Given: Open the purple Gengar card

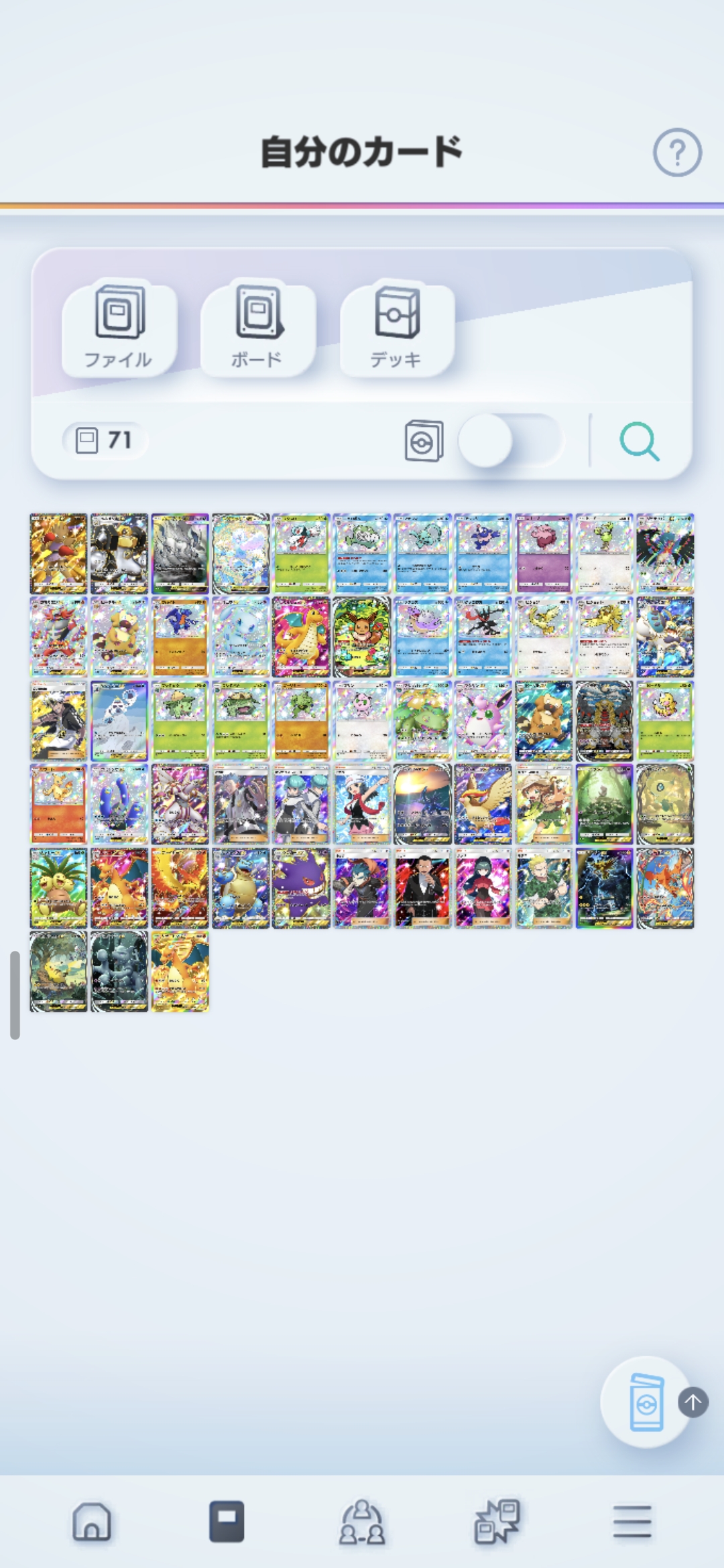Looking at the screenshot, I should [x=301, y=888].
